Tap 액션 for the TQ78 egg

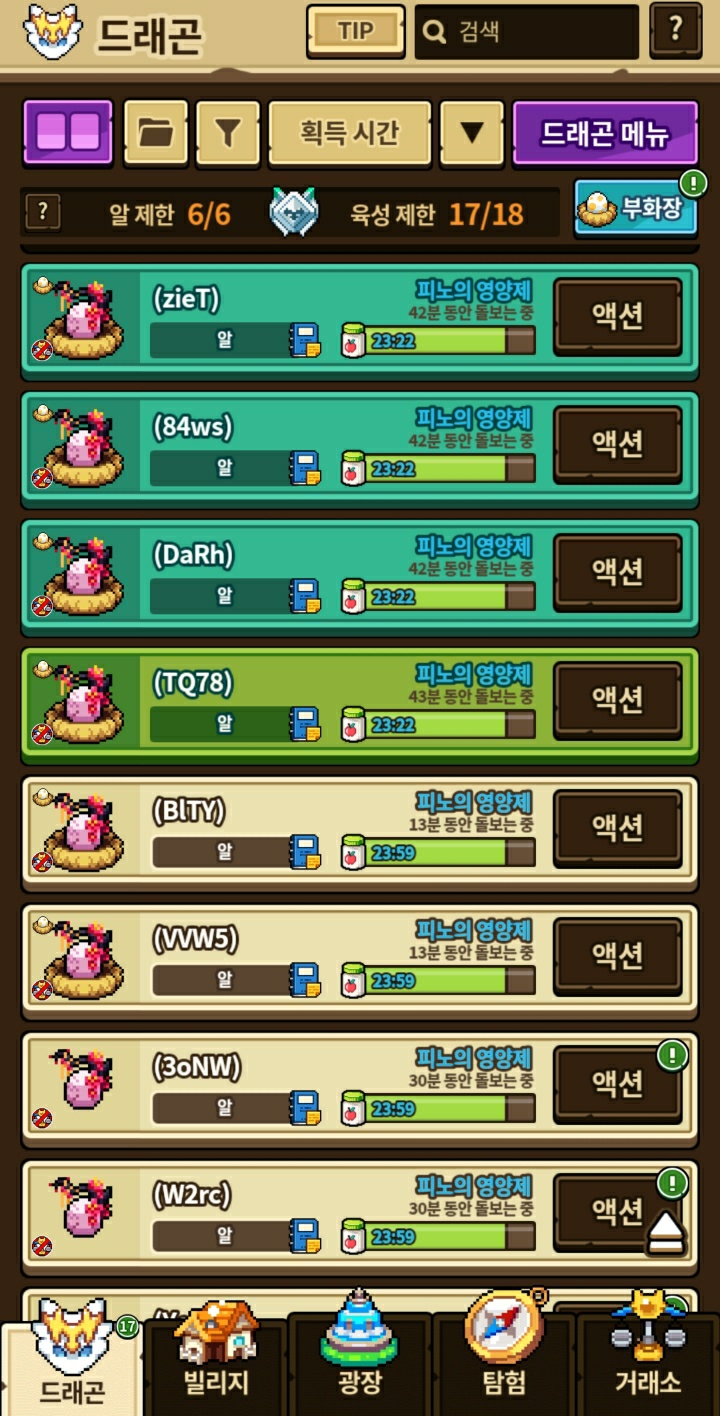coord(617,700)
